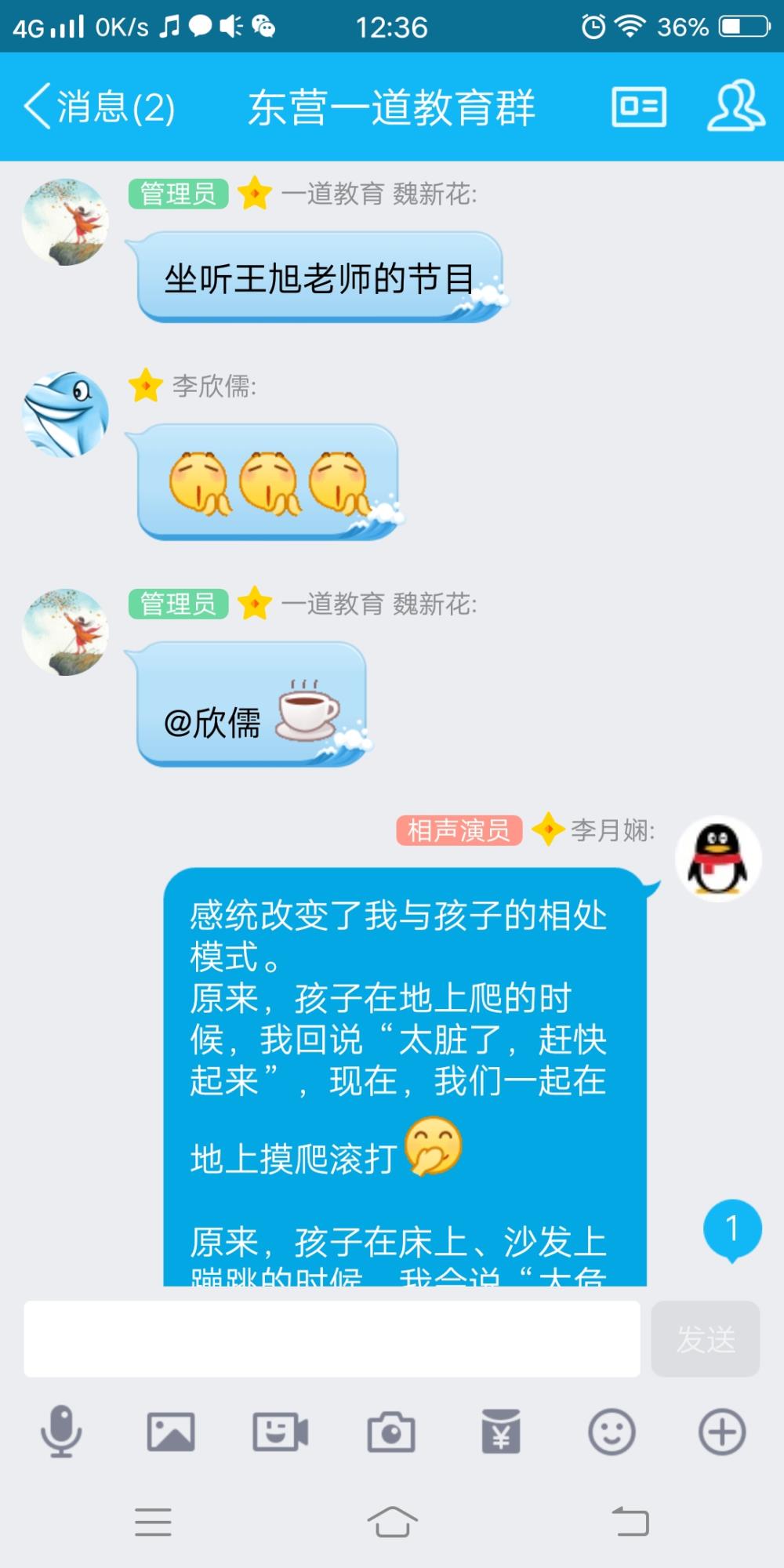Focus the message text input box
This screenshot has height=1568, width=784.
332,1339
